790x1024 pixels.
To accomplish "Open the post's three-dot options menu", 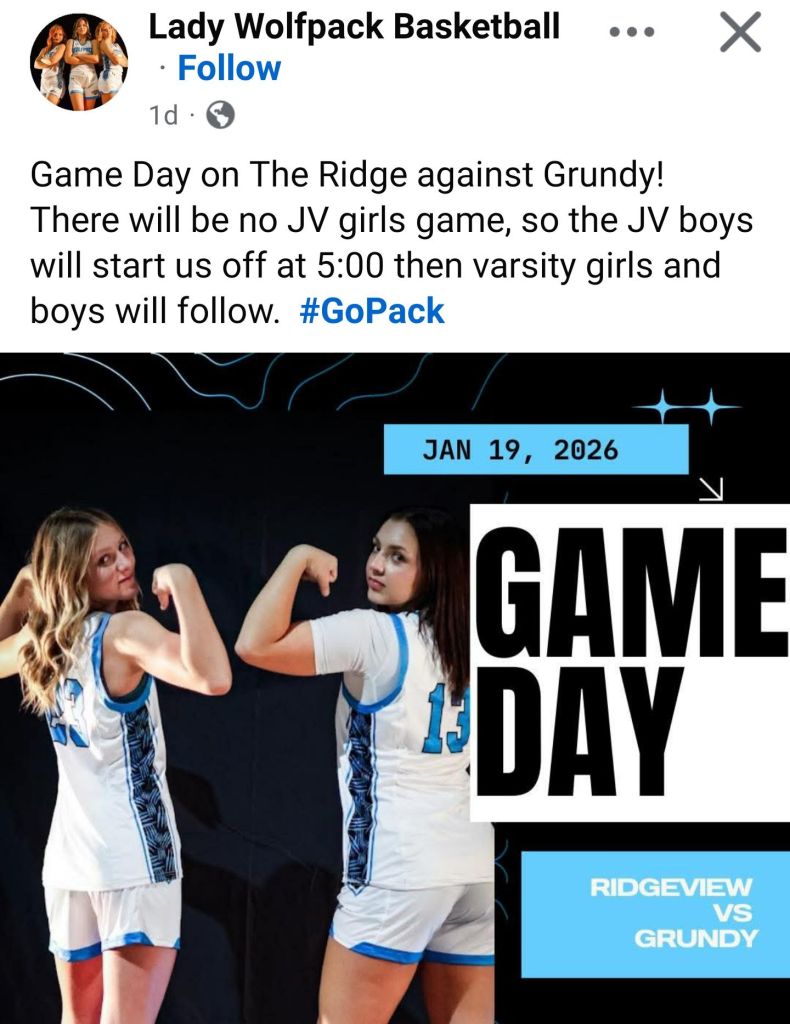I will coord(632,32).
